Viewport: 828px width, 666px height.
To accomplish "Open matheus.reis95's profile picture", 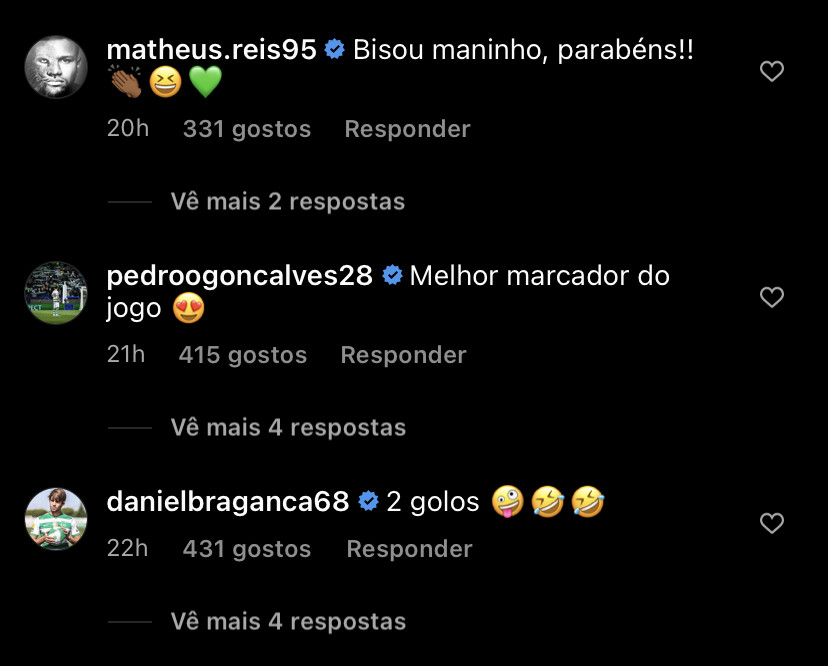I will point(56,67).
